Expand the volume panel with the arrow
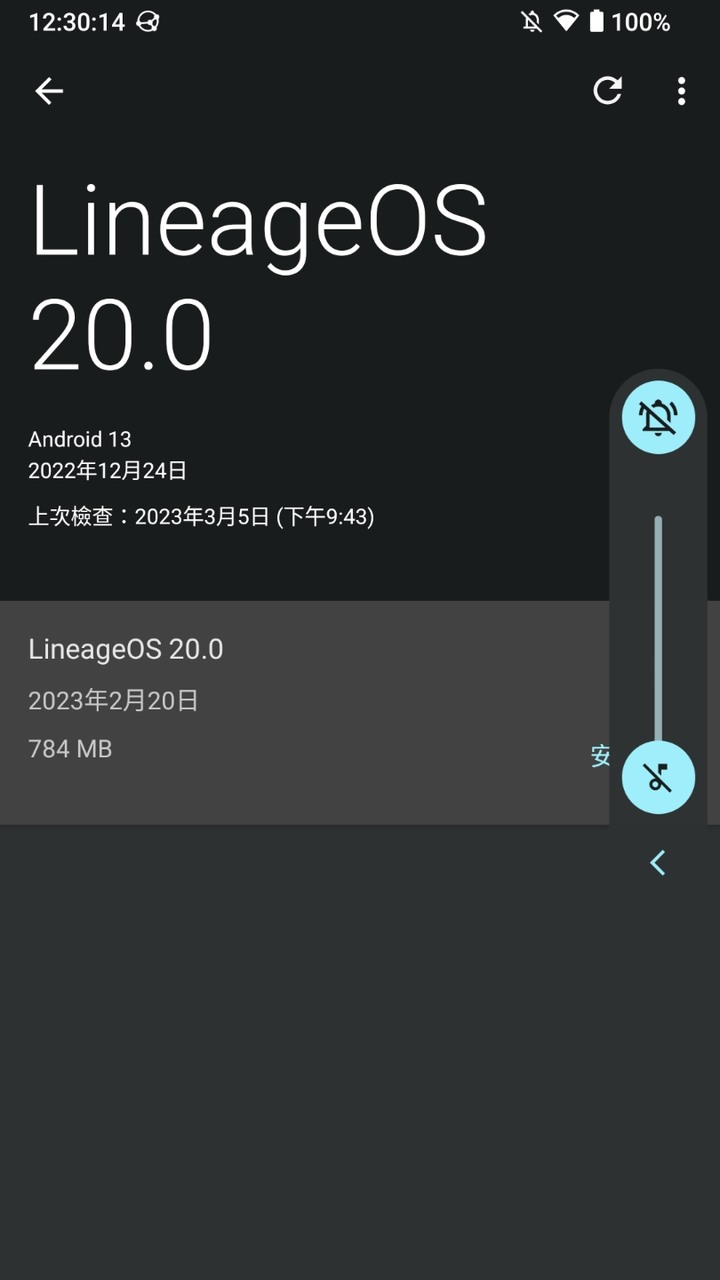The image size is (720, 1280). 657,862
